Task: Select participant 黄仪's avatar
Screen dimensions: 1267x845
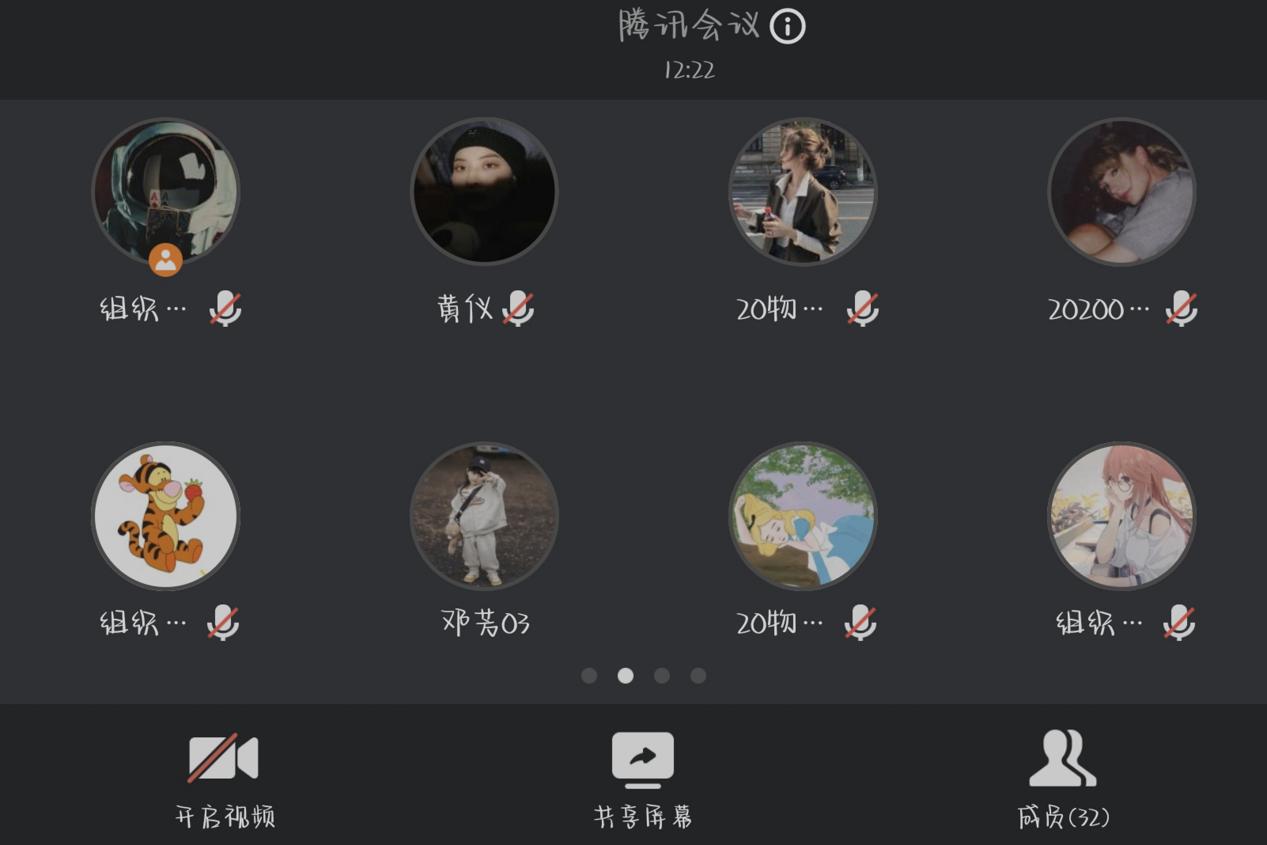Action: point(484,191)
